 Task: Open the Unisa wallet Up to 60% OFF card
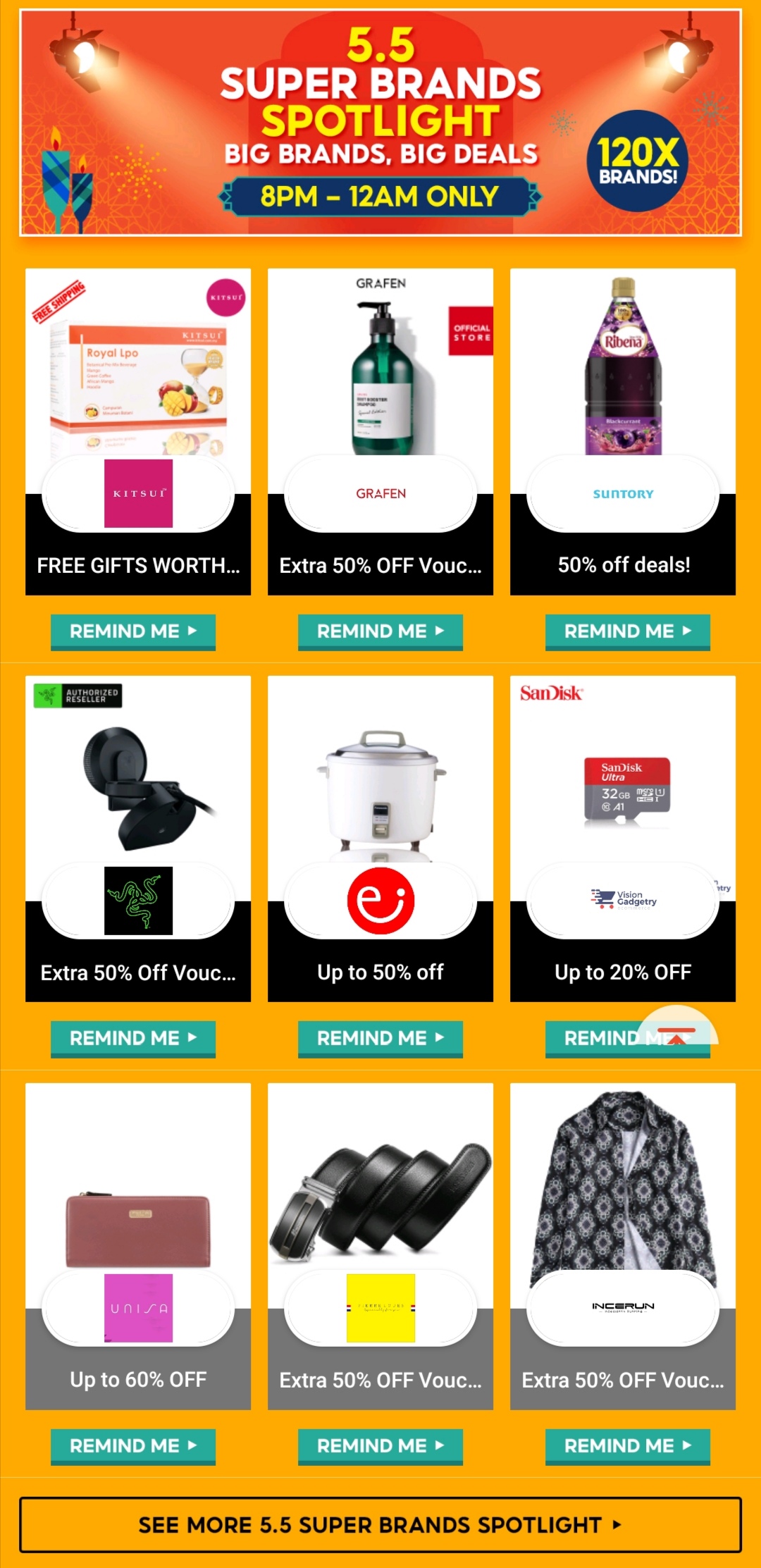click(x=138, y=1245)
